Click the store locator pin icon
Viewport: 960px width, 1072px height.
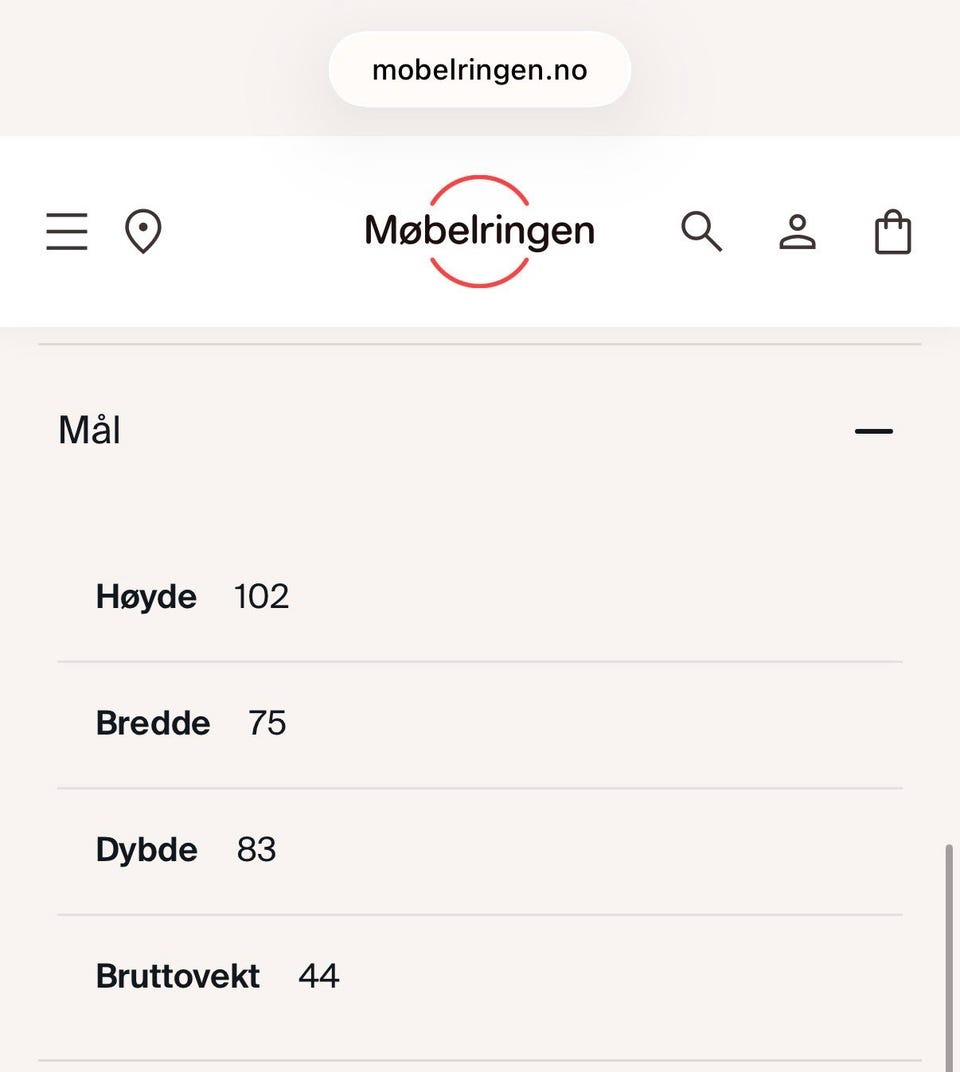(142, 231)
